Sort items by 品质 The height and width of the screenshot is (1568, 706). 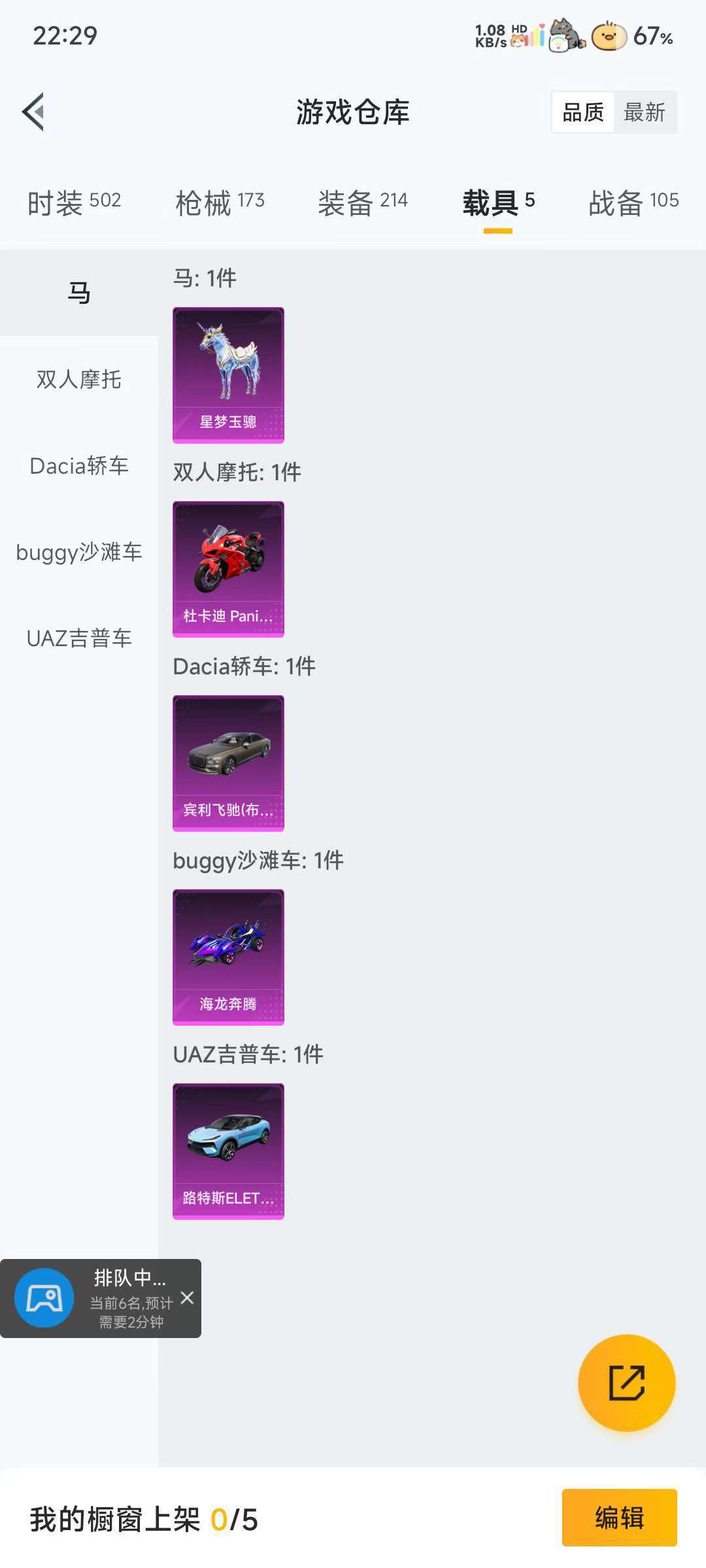(582, 112)
